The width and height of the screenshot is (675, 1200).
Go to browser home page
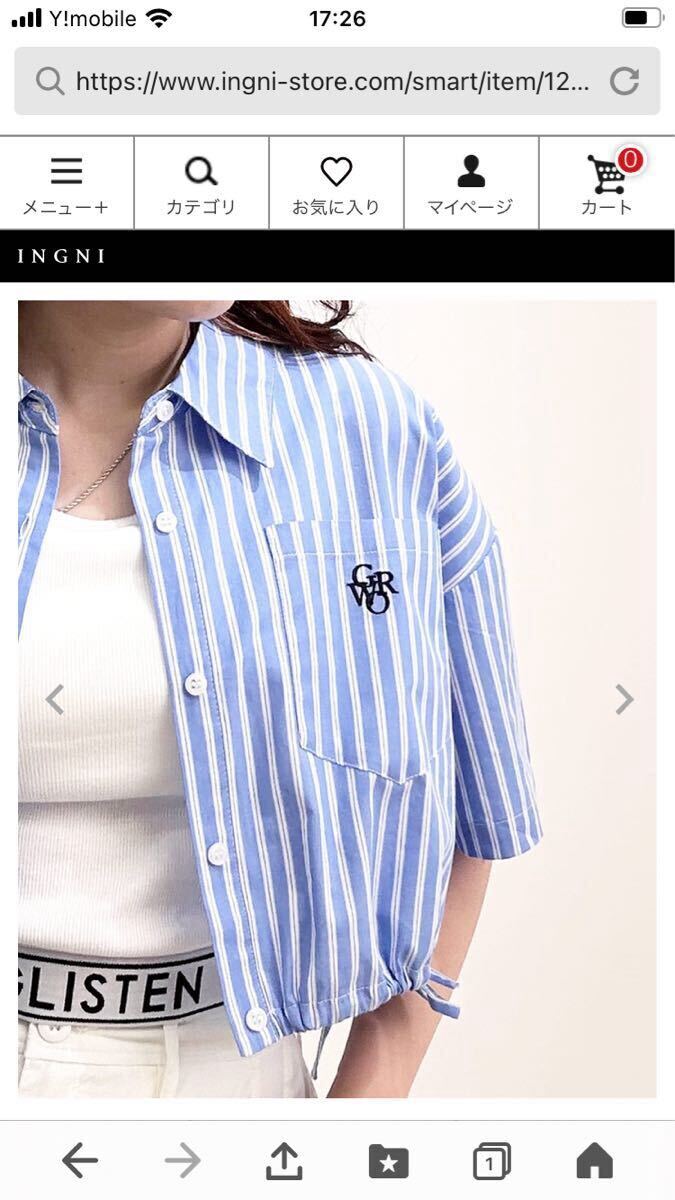coord(595,1160)
